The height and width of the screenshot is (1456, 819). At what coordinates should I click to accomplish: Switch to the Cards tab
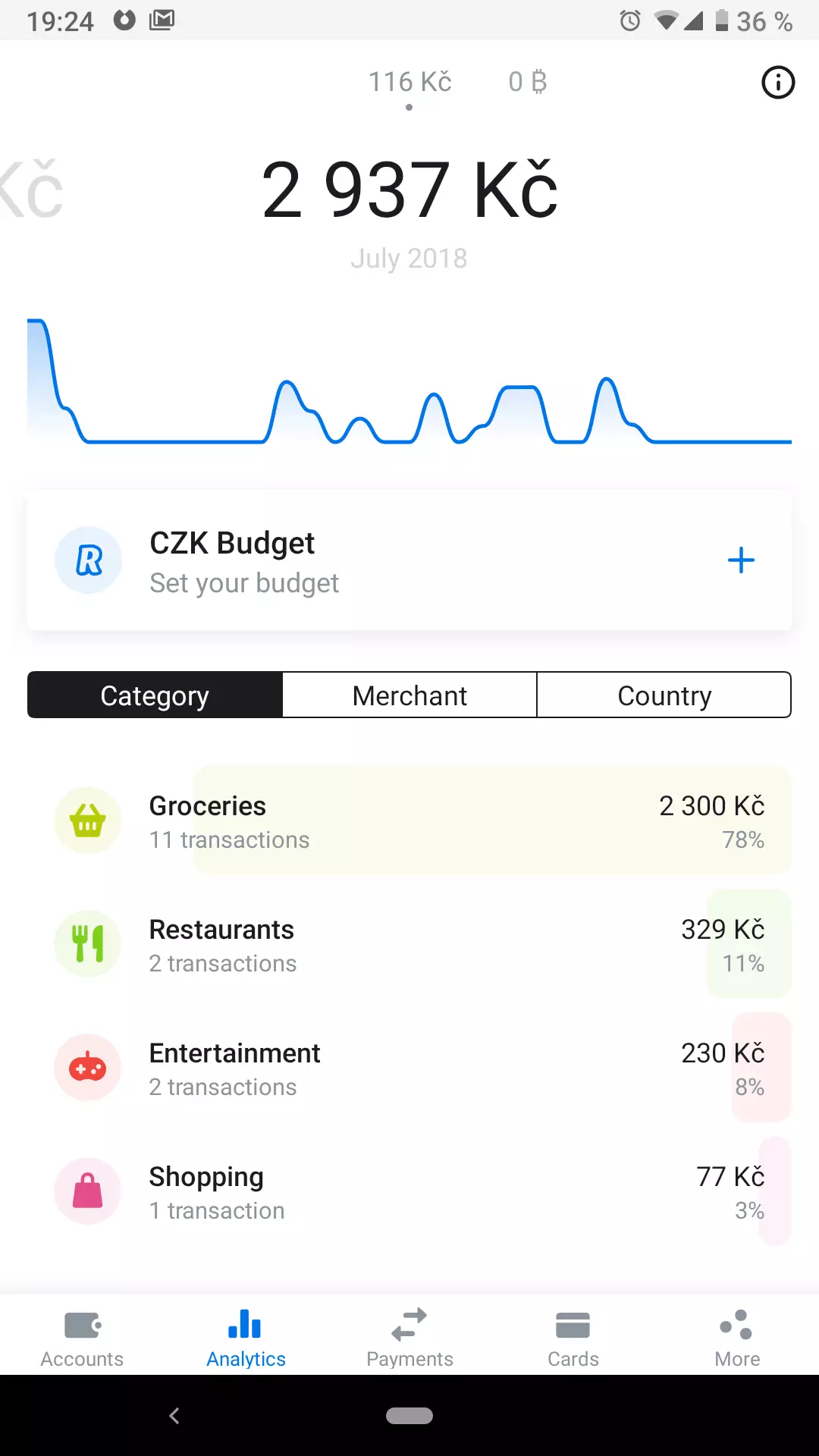[573, 1338]
